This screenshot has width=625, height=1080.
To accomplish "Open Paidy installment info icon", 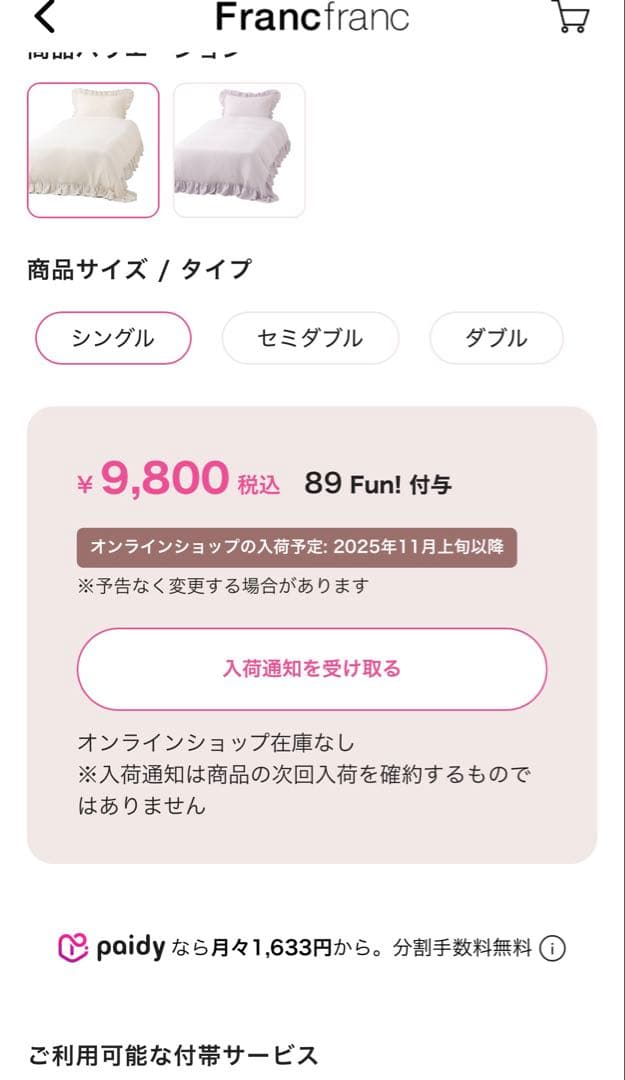I will [x=553, y=948].
